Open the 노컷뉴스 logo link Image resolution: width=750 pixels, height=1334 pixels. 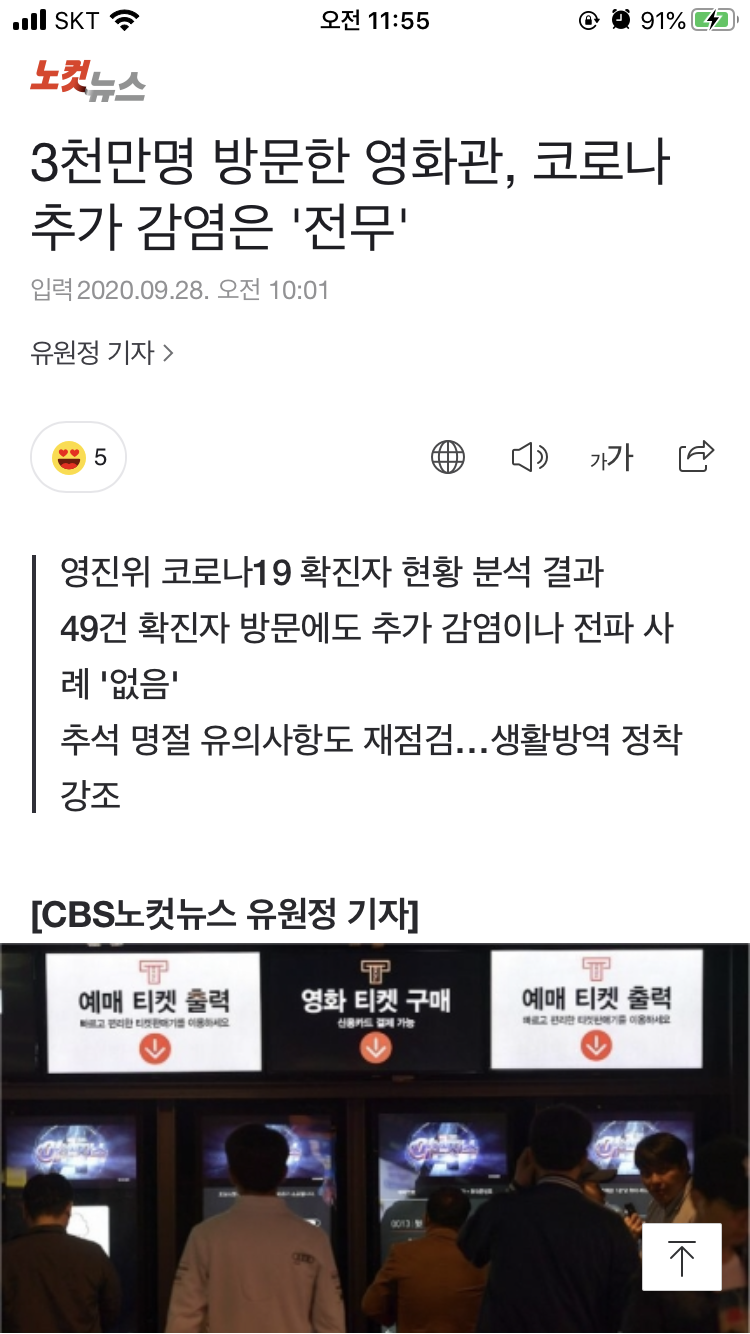click(88, 80)
